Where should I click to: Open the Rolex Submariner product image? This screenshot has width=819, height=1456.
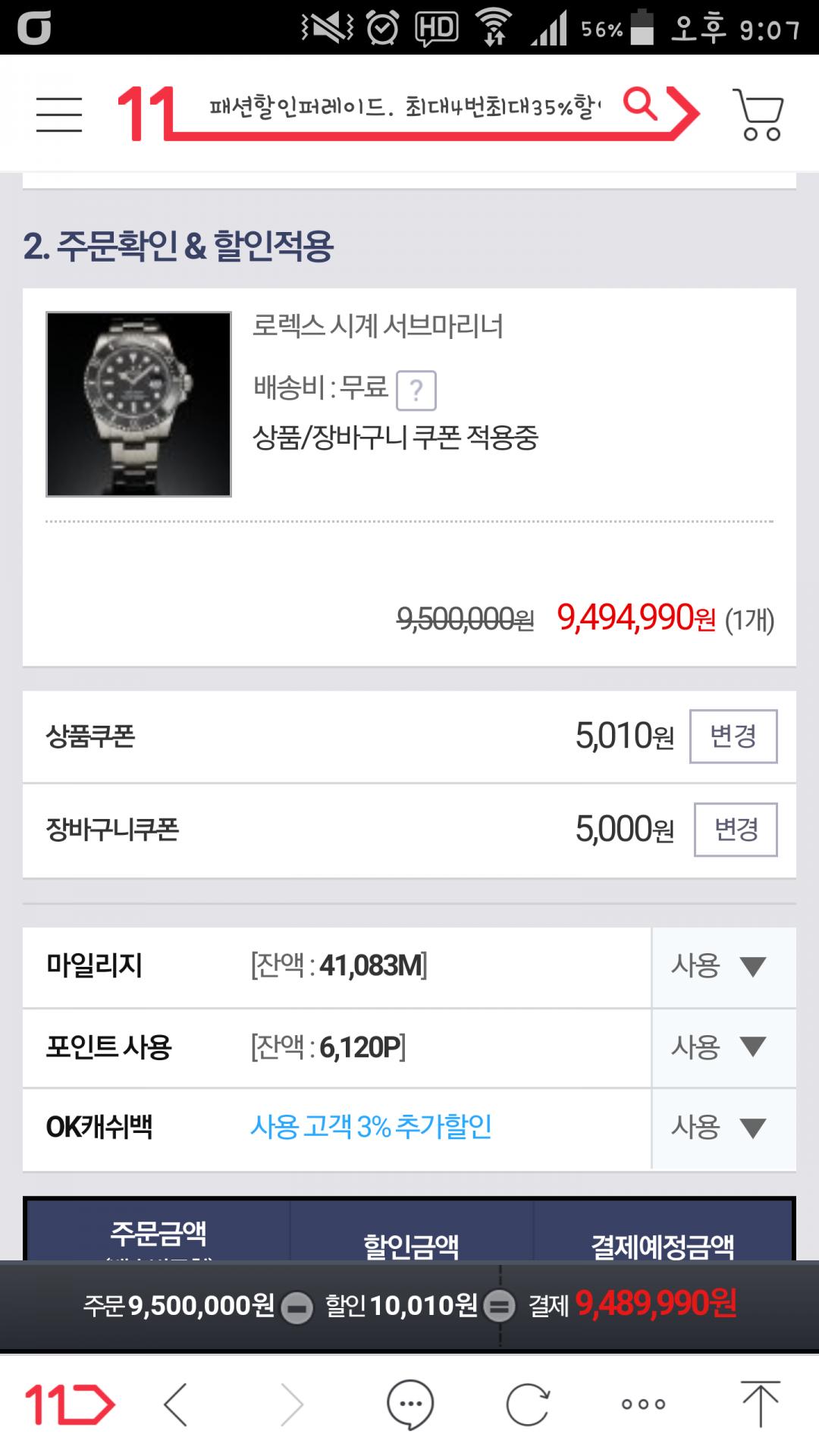(x=139, y=404)
